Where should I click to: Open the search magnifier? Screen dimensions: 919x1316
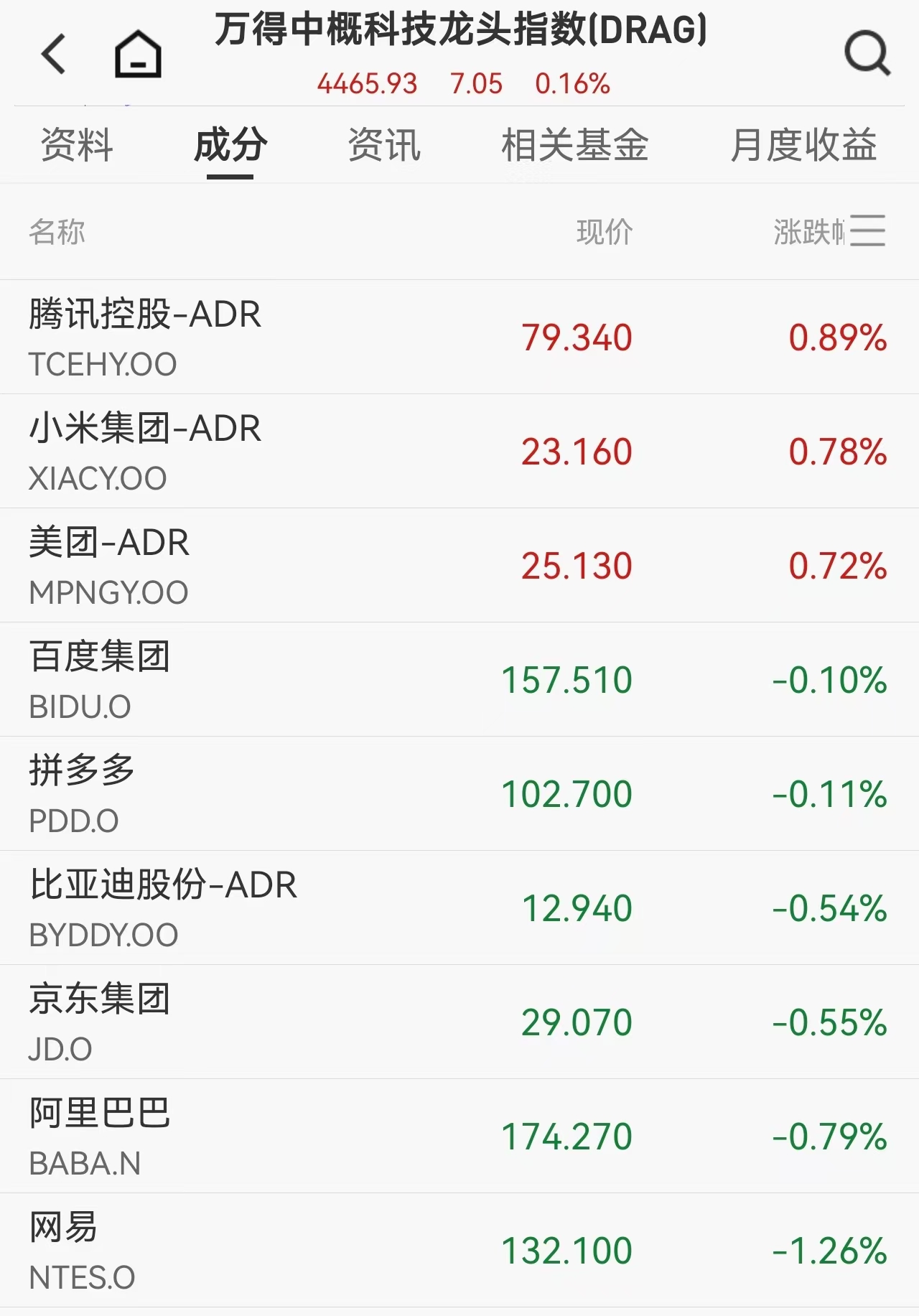[x=867, y=52]
